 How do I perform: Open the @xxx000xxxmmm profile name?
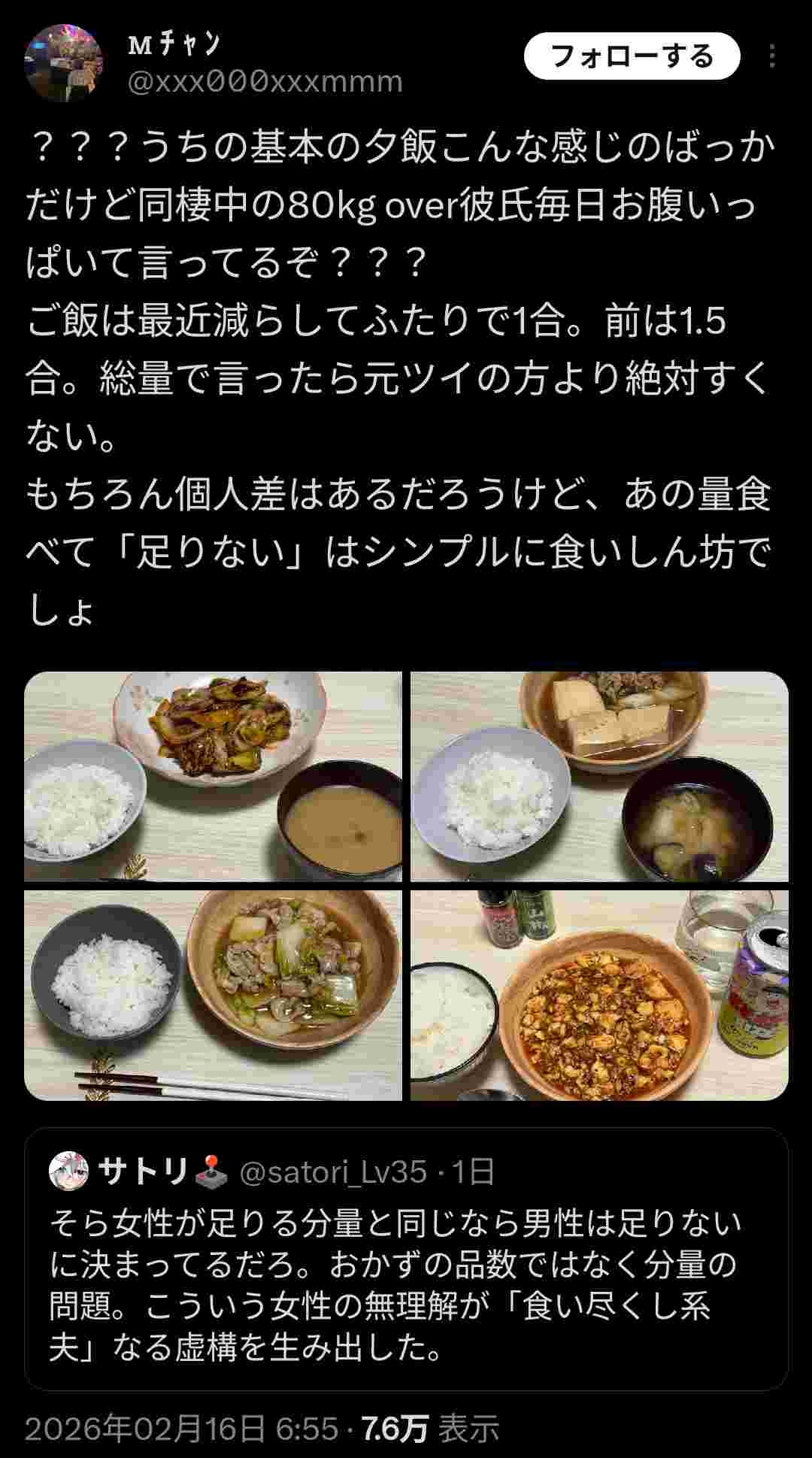point(265,81)
